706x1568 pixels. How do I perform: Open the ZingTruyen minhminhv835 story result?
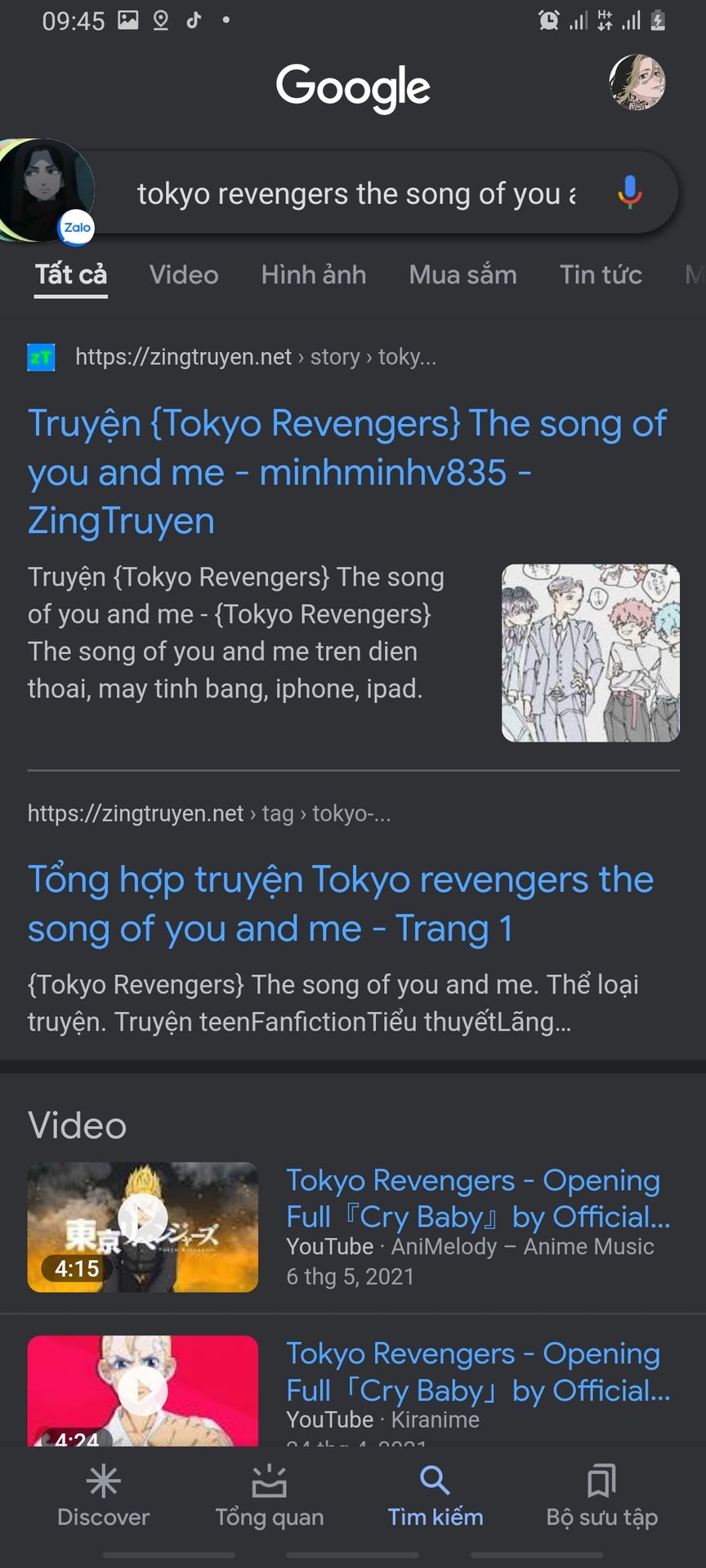coord(347,472)
